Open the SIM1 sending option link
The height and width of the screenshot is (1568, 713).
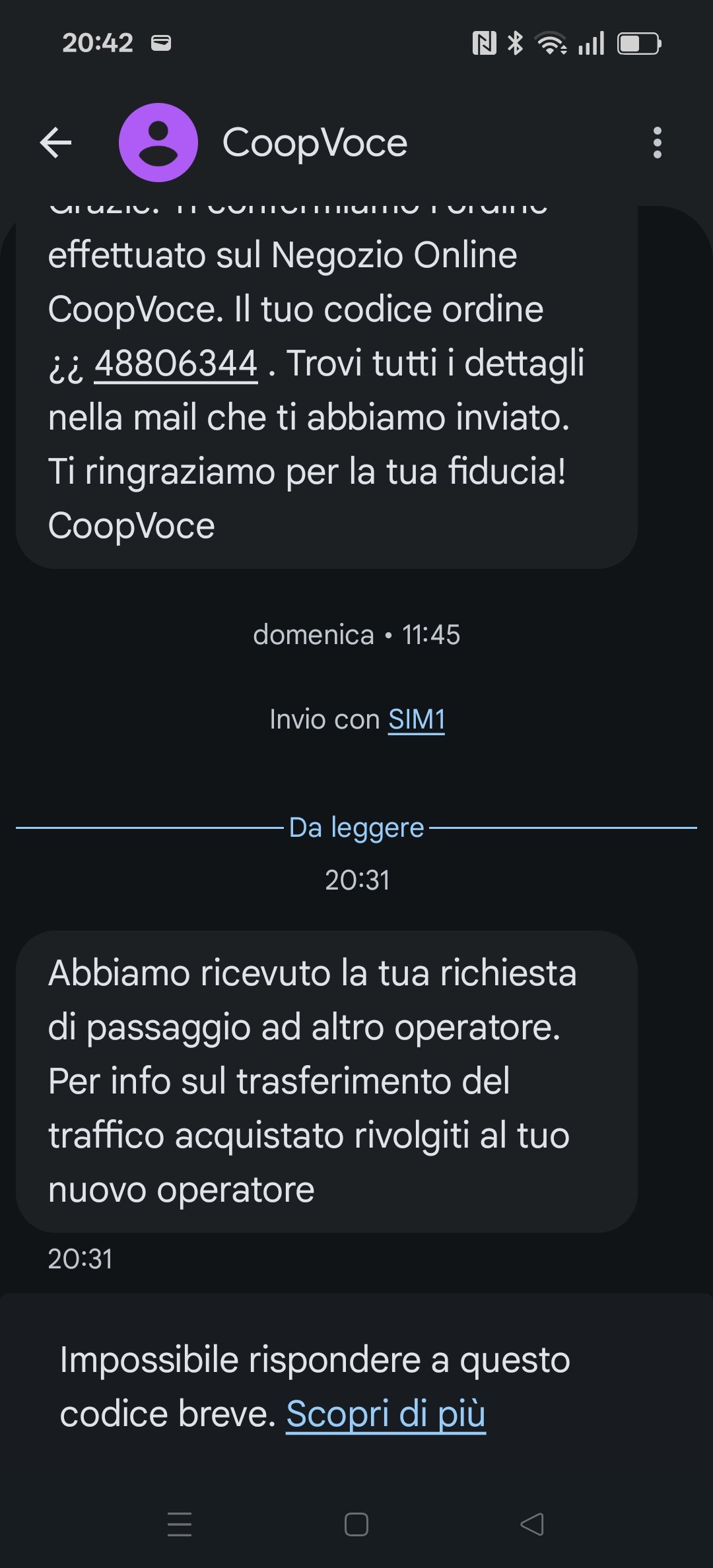pyautogui.click(x=417, y=719)
